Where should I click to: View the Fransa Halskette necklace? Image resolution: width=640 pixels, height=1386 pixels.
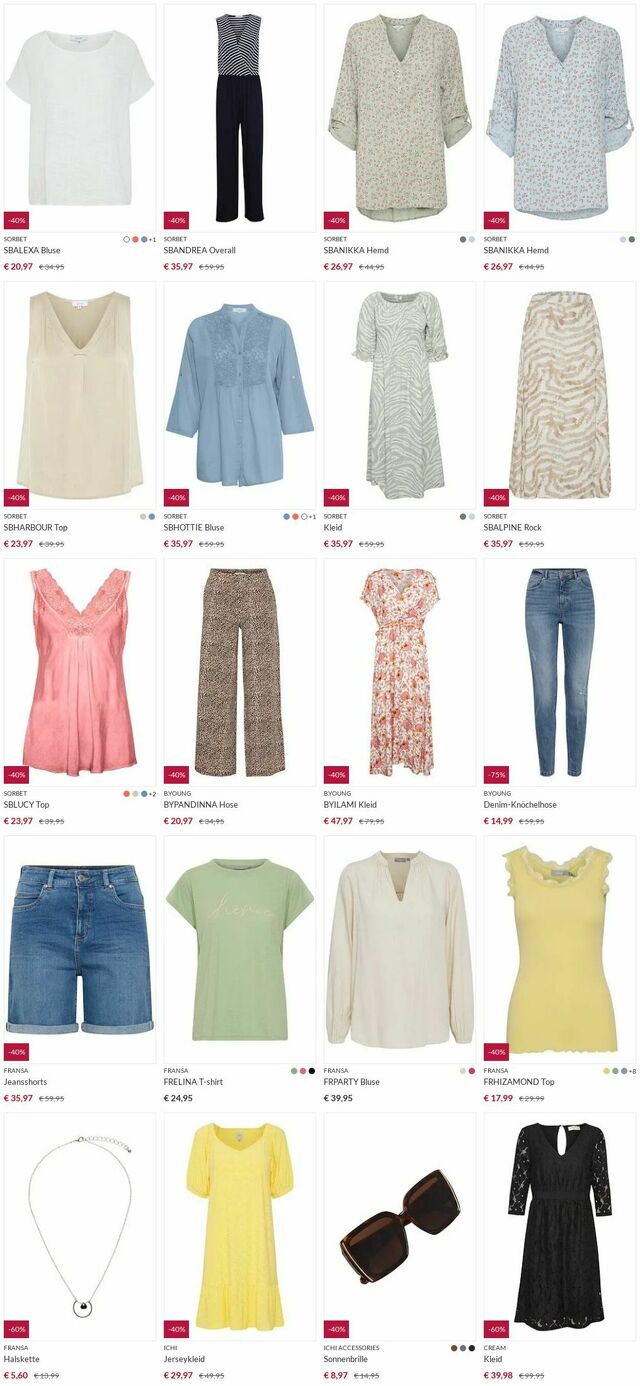pos(80,1226)
